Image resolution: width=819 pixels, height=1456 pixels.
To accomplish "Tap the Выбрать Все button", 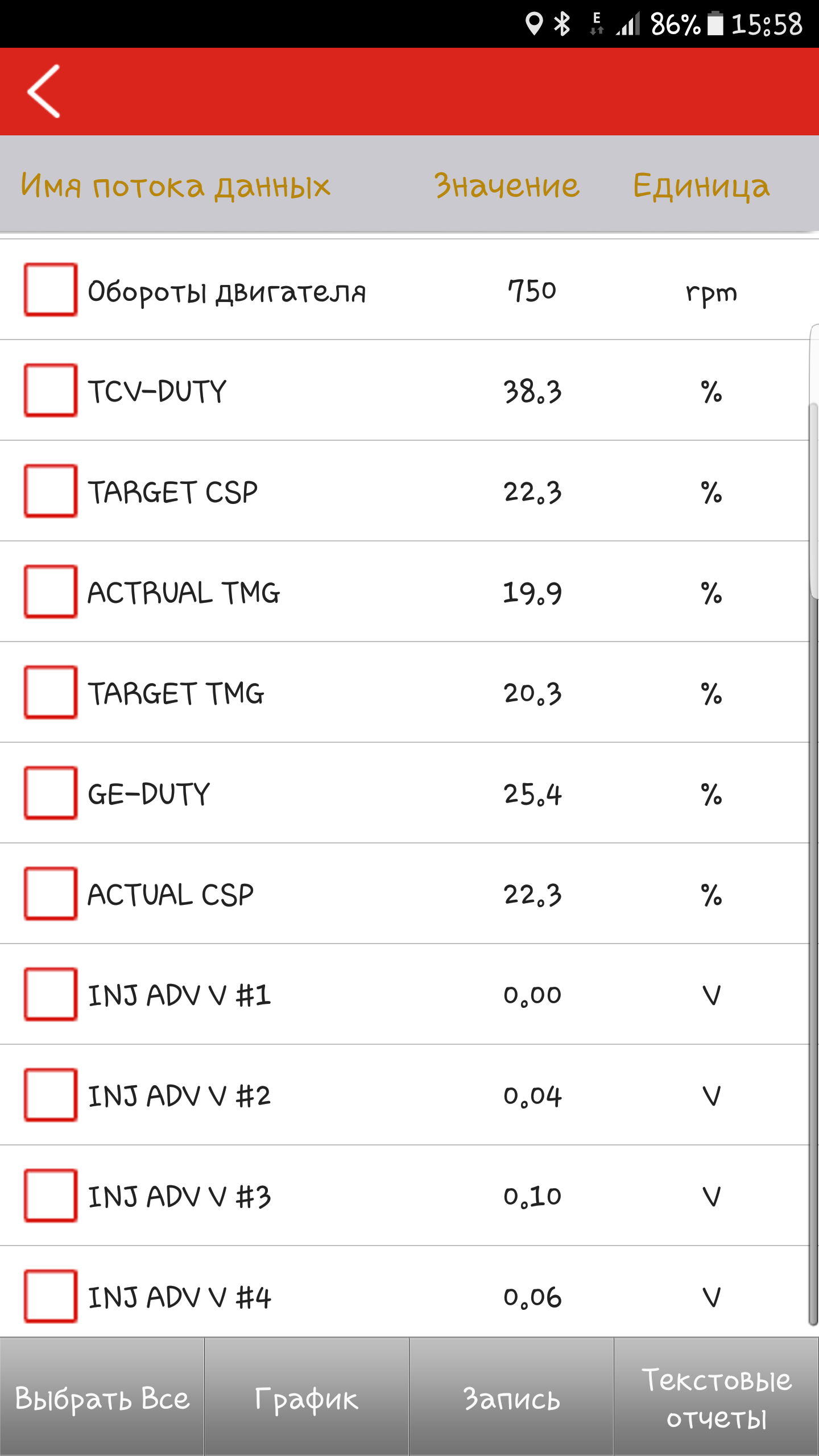I will point(102,1397).
